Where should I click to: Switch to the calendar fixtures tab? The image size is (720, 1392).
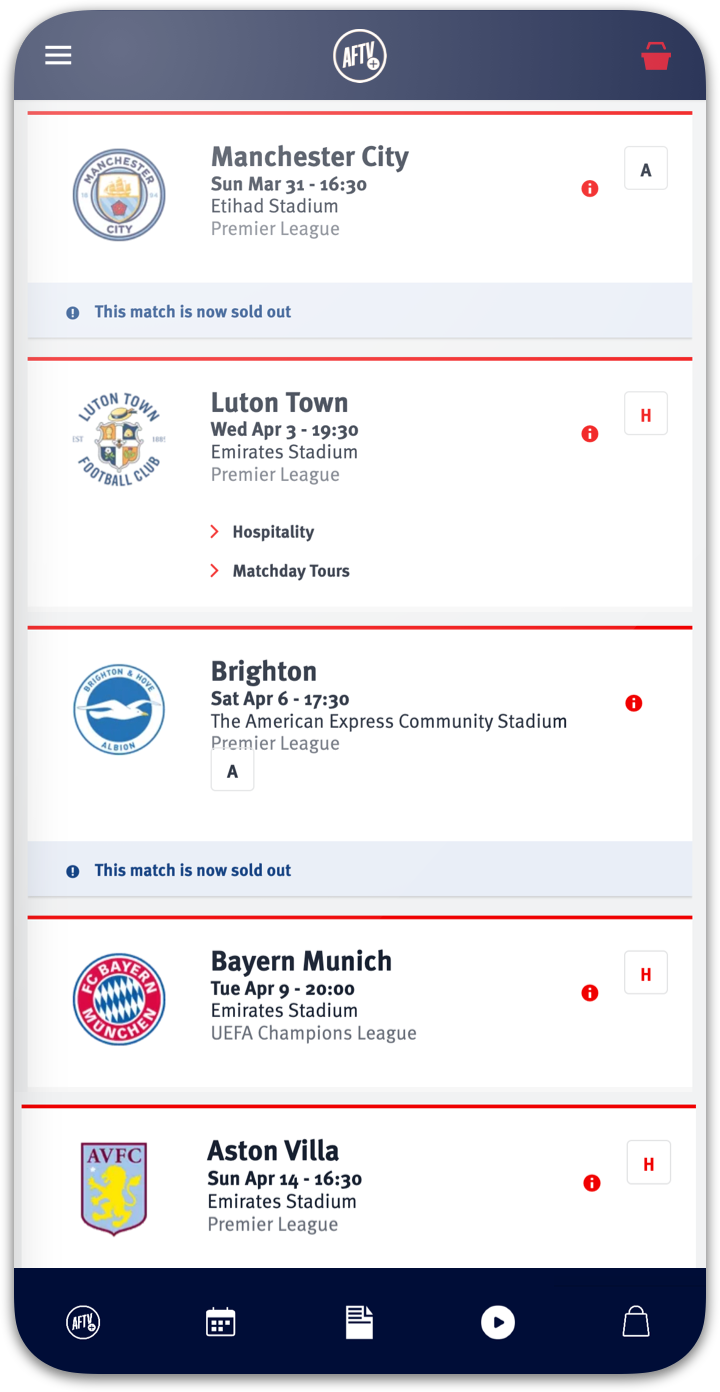220,1322
